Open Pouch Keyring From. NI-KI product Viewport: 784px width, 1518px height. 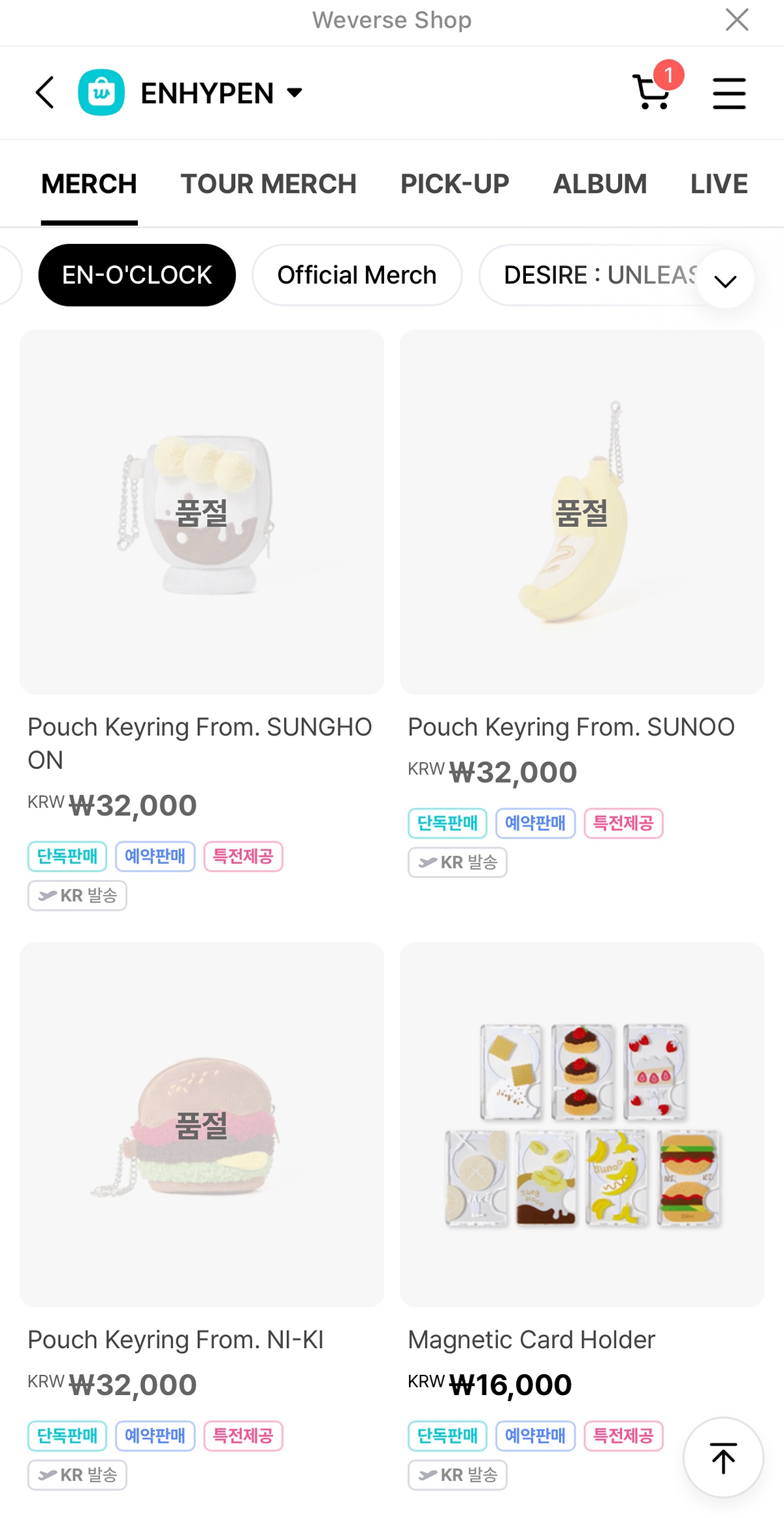point(201,1124)
